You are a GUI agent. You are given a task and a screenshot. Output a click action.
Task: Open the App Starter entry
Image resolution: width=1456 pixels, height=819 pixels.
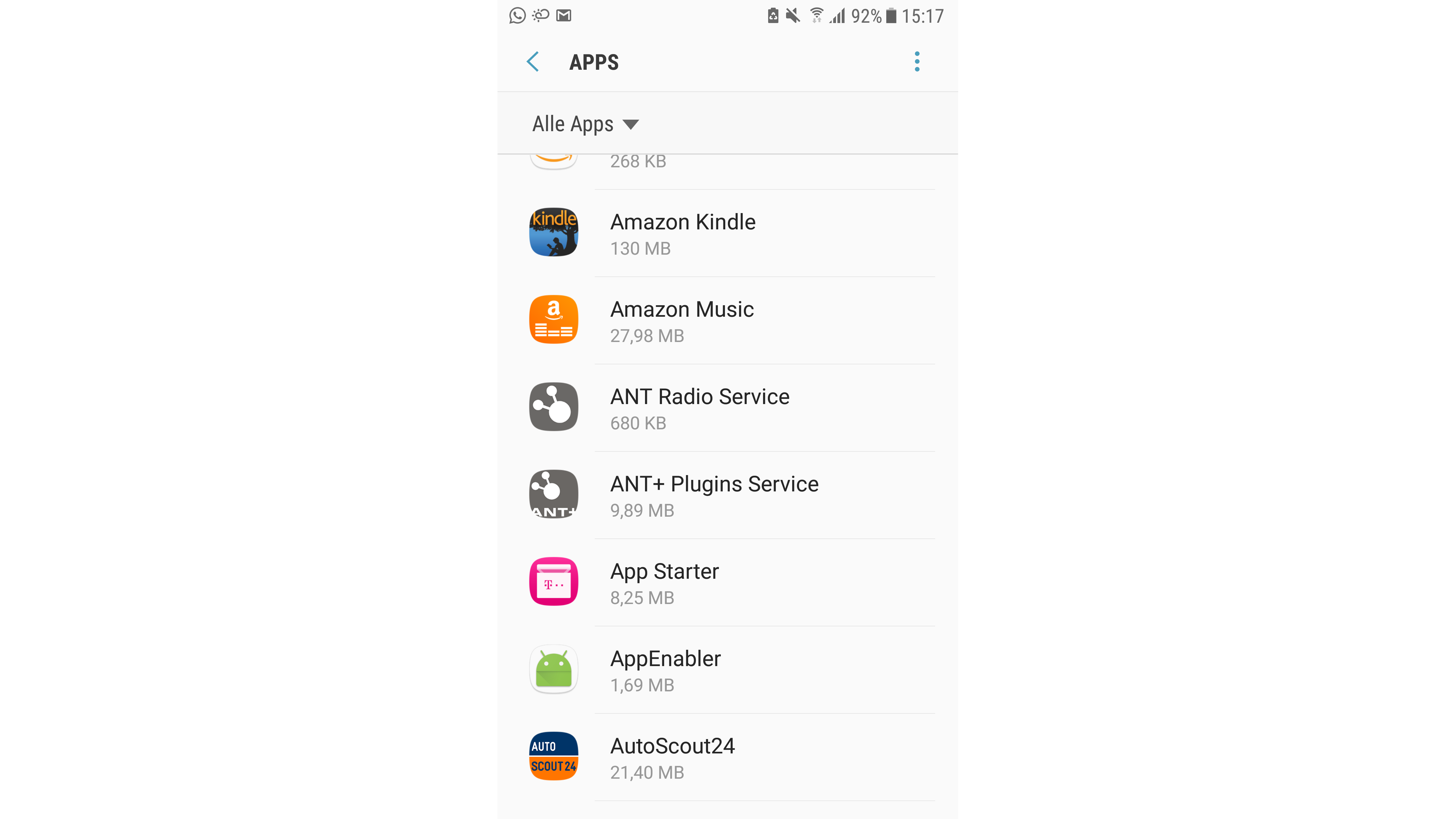pyautogui.click(x=727, y=583)
